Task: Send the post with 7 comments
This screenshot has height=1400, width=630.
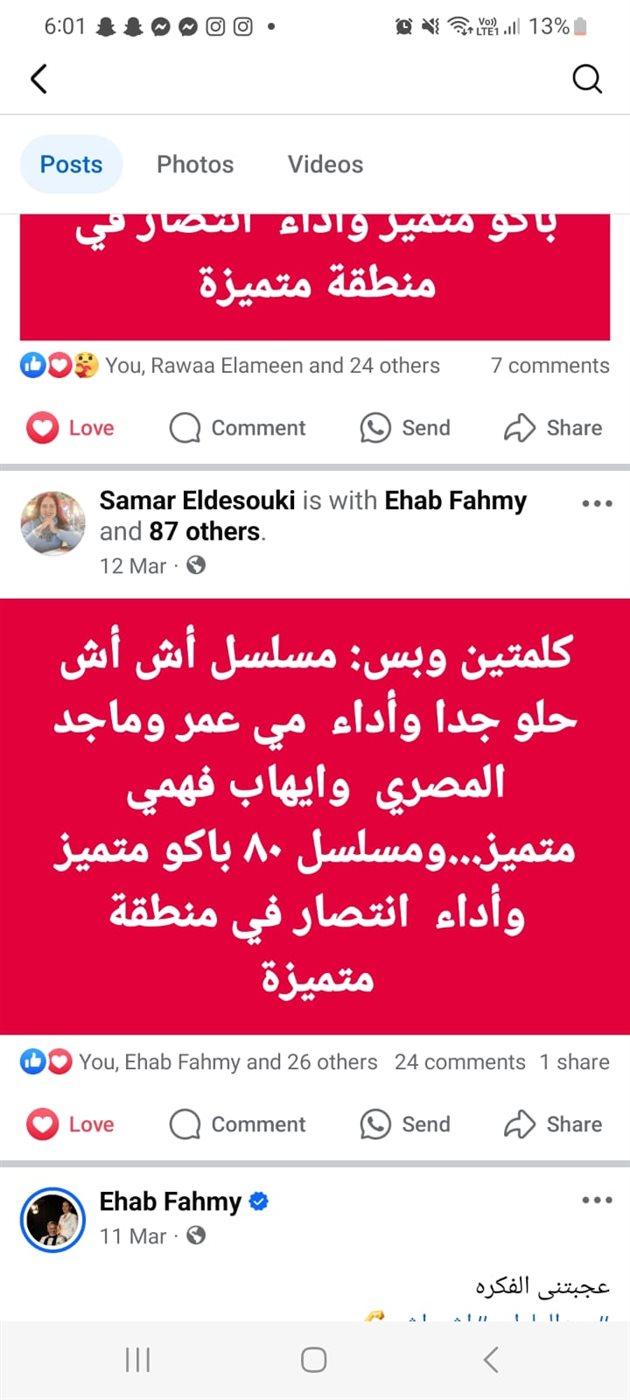Action: coord(405,428)
